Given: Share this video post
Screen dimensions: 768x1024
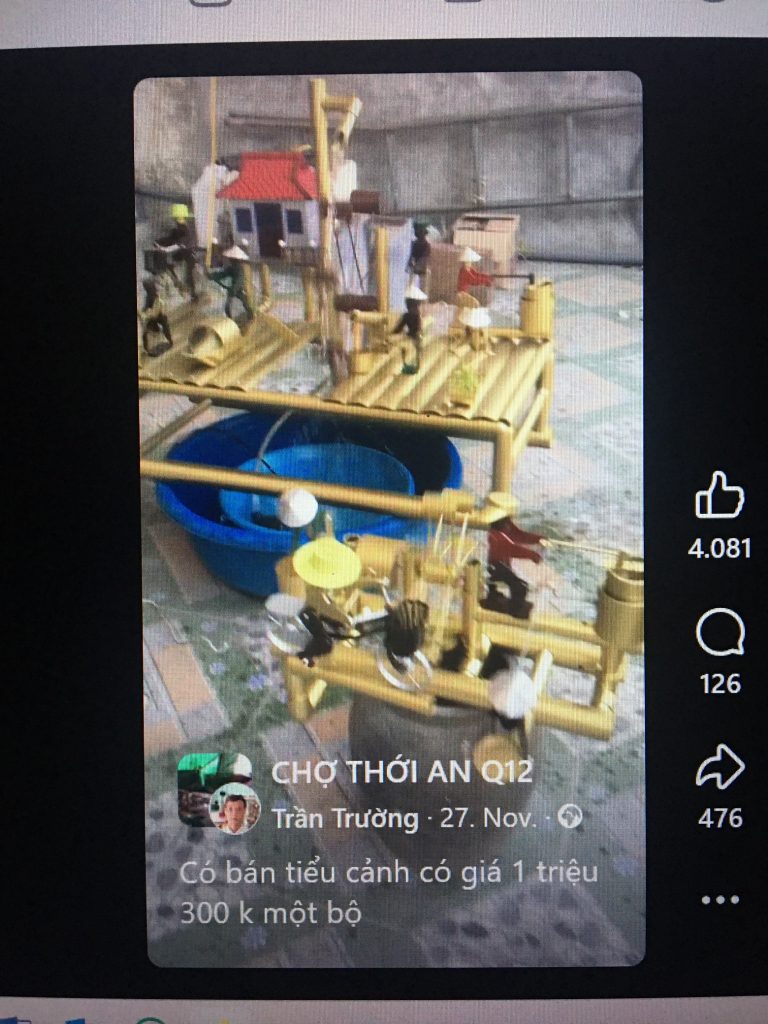Looking at the screenshot, I should click(x=720, y=768).
